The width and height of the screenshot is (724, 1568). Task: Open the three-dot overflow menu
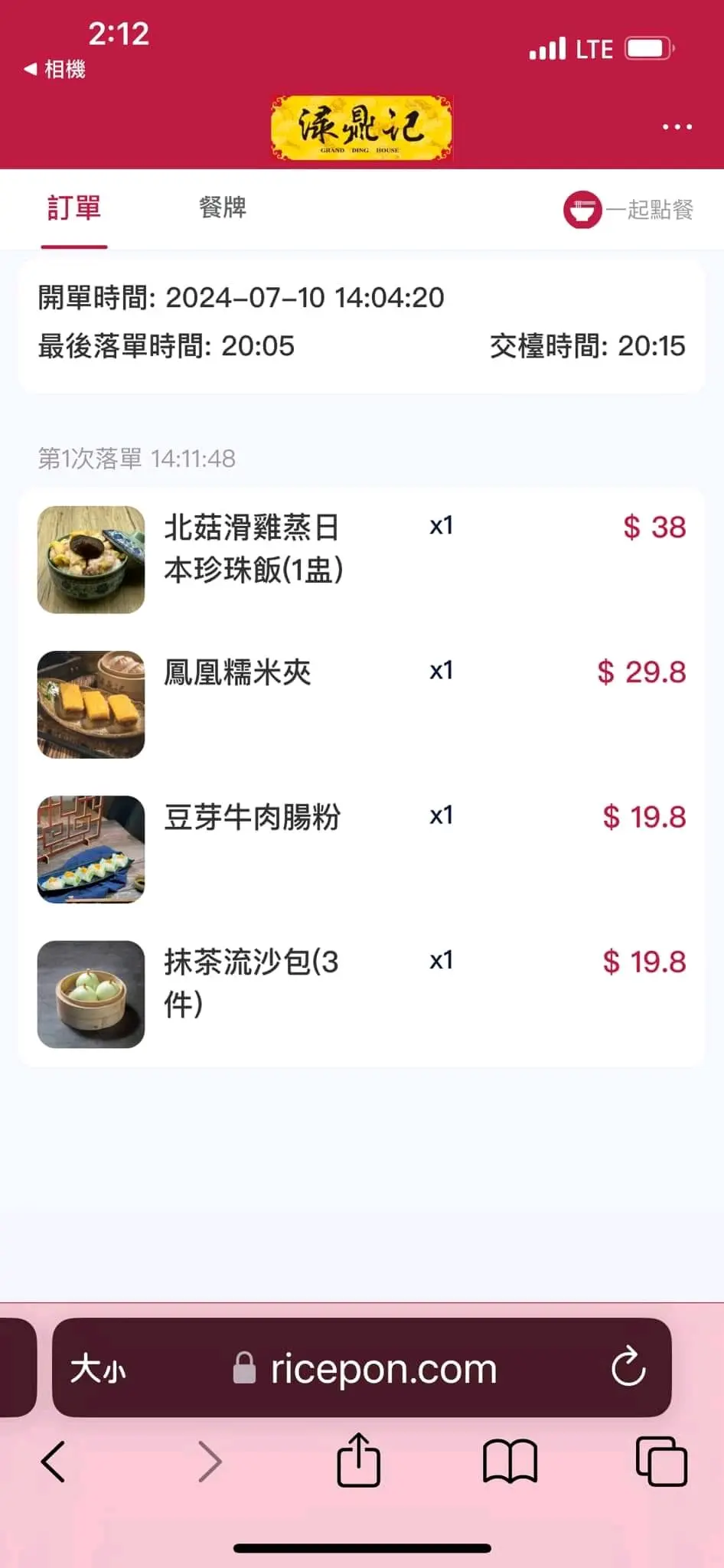677,127
